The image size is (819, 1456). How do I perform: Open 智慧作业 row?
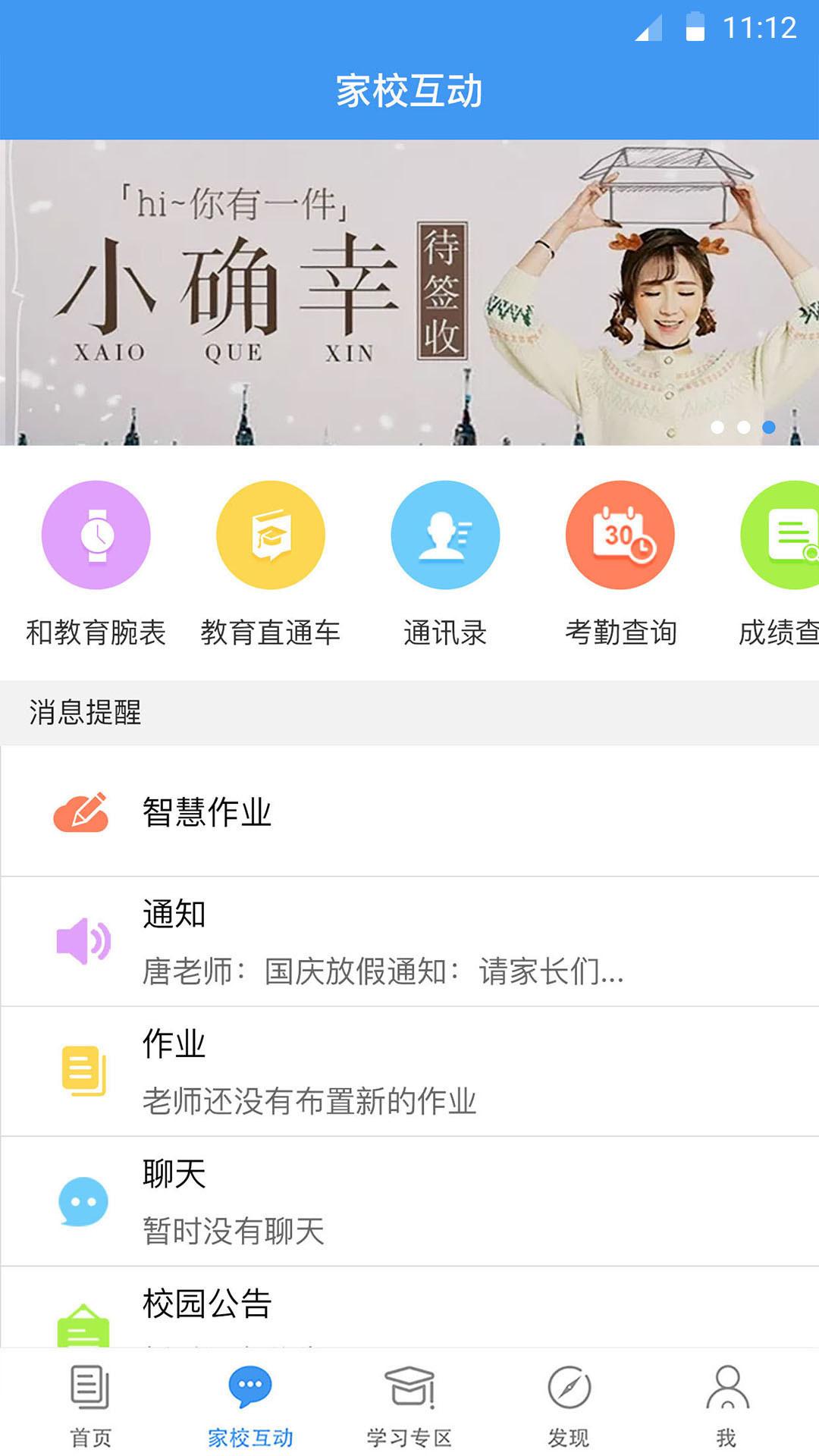(x=409, y=811)
